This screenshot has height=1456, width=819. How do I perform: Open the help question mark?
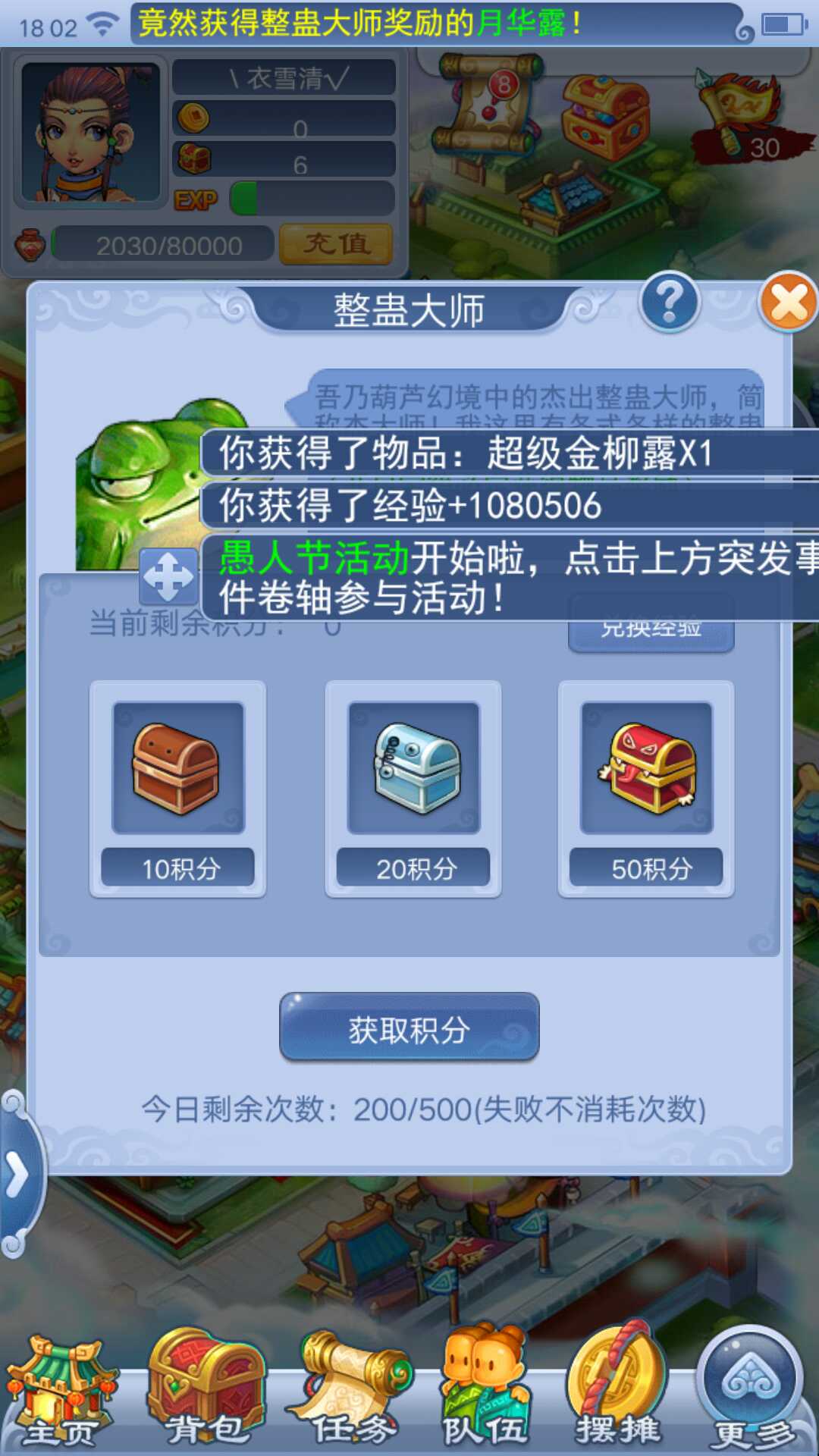point(669,303)
